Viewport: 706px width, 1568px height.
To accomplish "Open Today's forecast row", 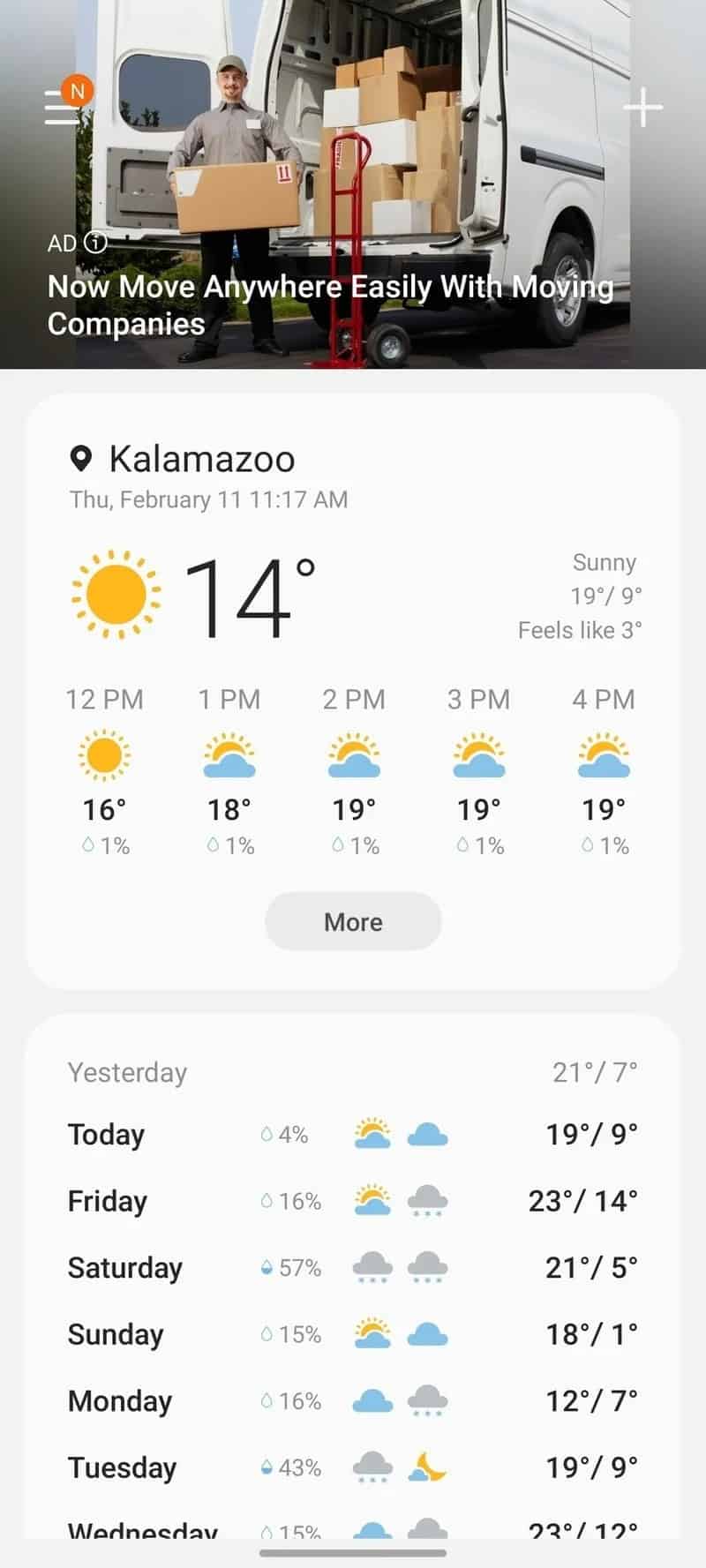I will tap(353, 1135).
